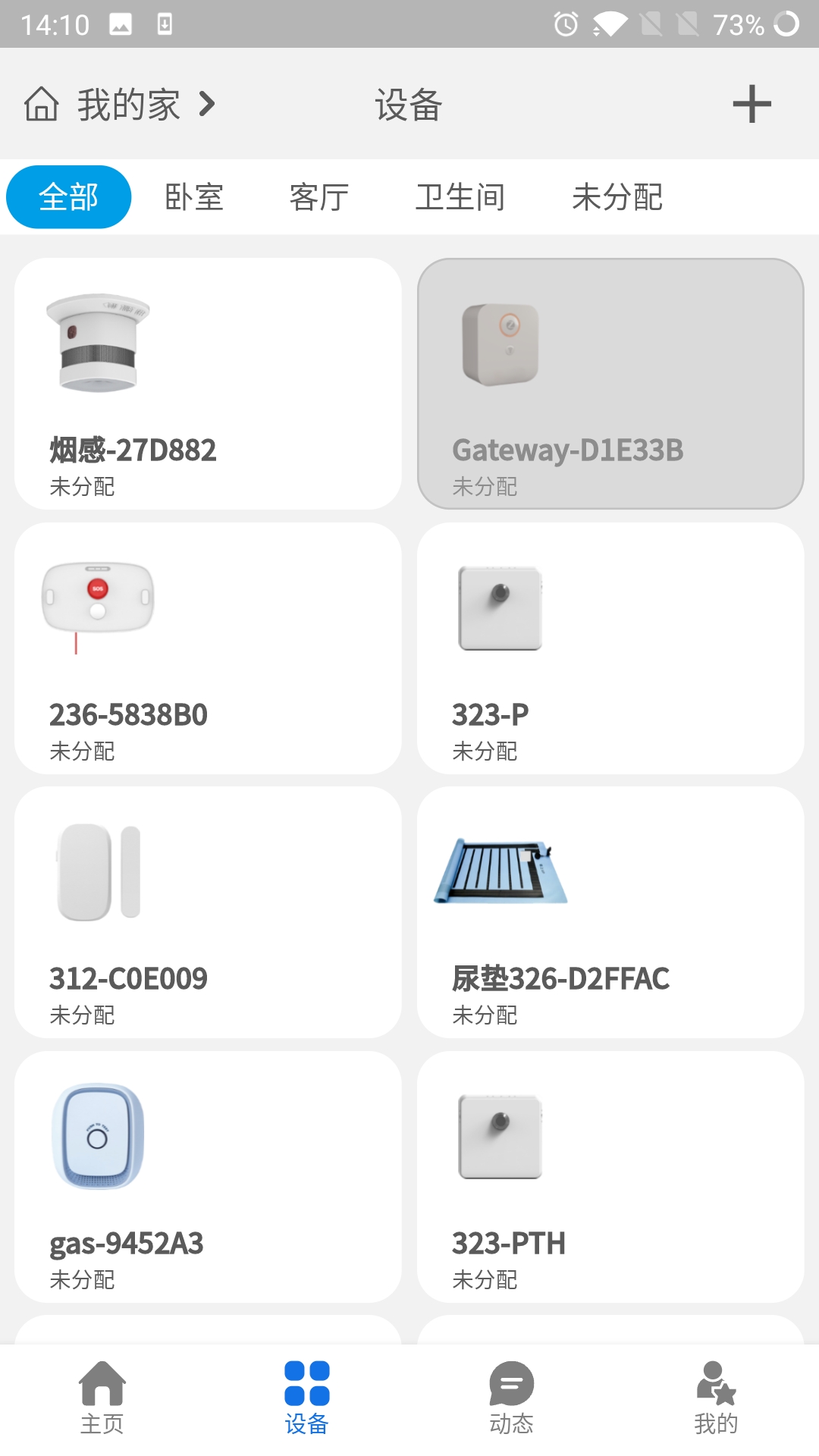Show 未分配 devices tab
819x1456 pixels.
[x=617, y=197]
